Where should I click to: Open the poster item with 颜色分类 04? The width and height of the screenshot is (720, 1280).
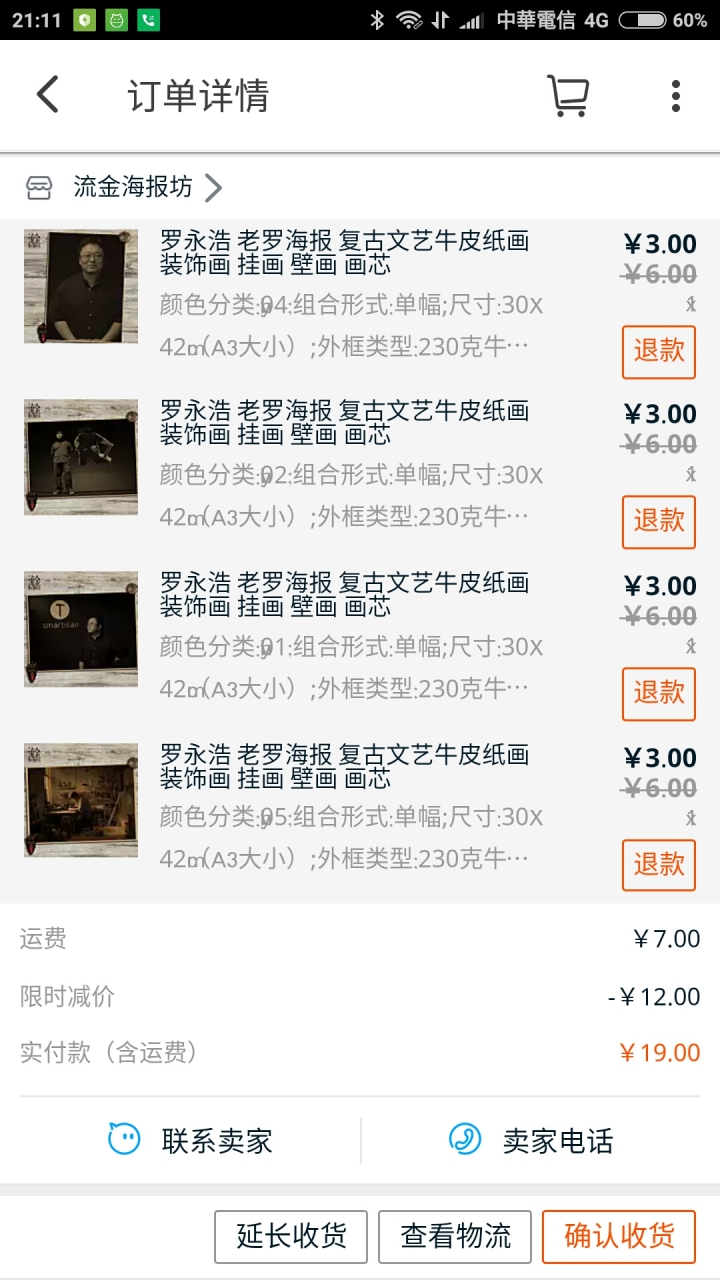pos(343,253)
